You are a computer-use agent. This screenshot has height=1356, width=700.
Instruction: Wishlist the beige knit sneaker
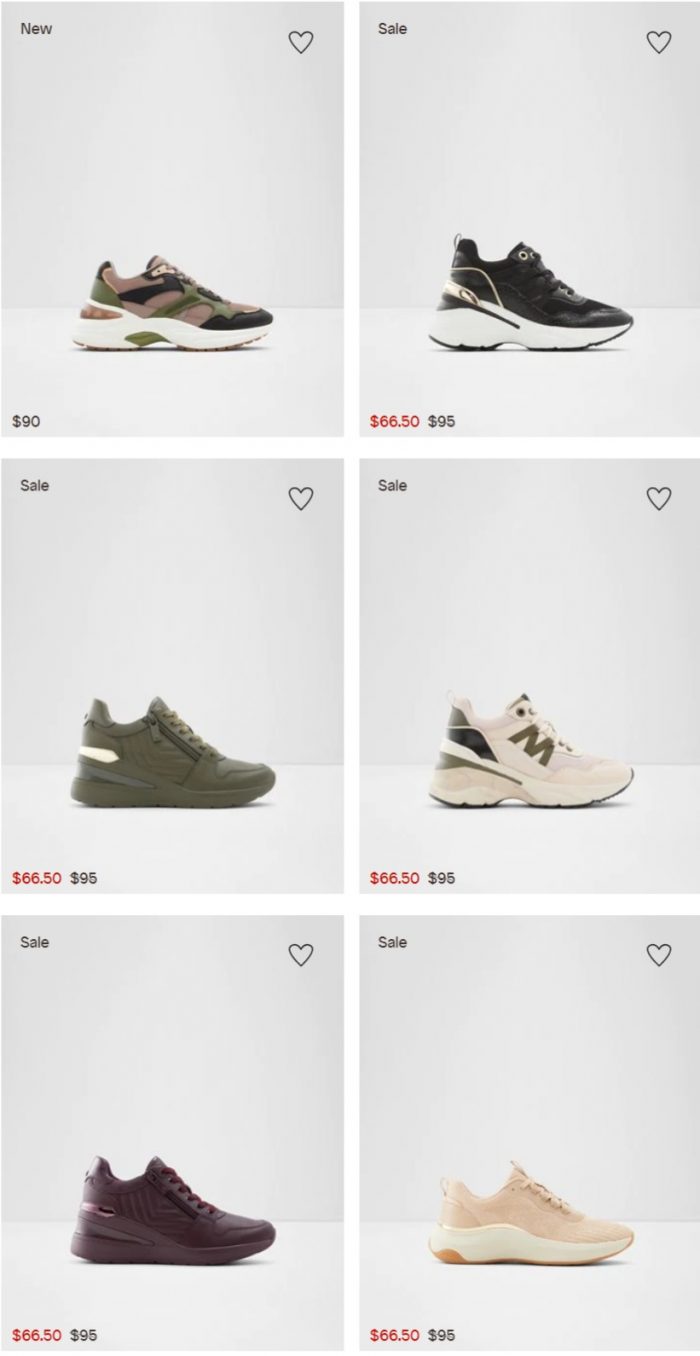tap(658, 955)
